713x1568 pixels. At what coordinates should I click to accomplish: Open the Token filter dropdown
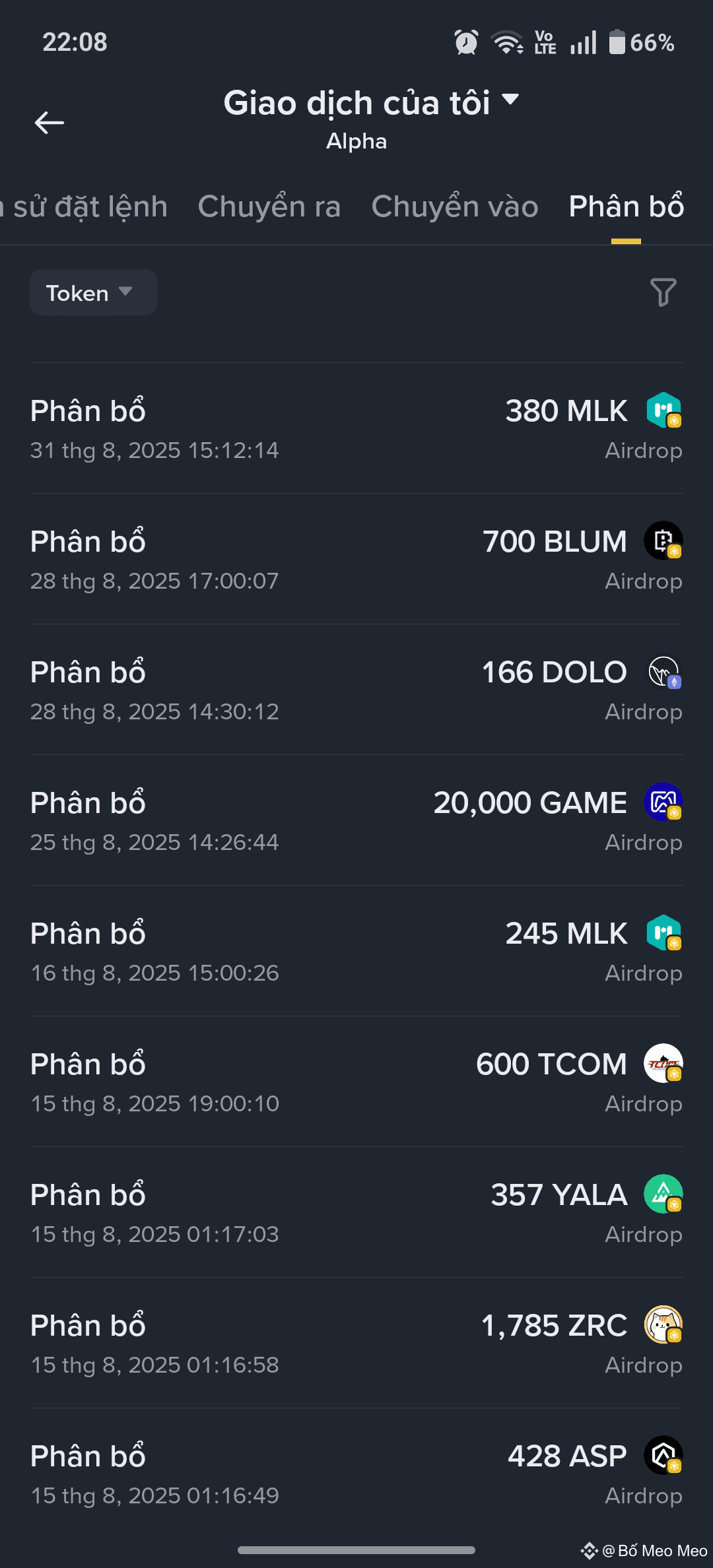point(92,292)
